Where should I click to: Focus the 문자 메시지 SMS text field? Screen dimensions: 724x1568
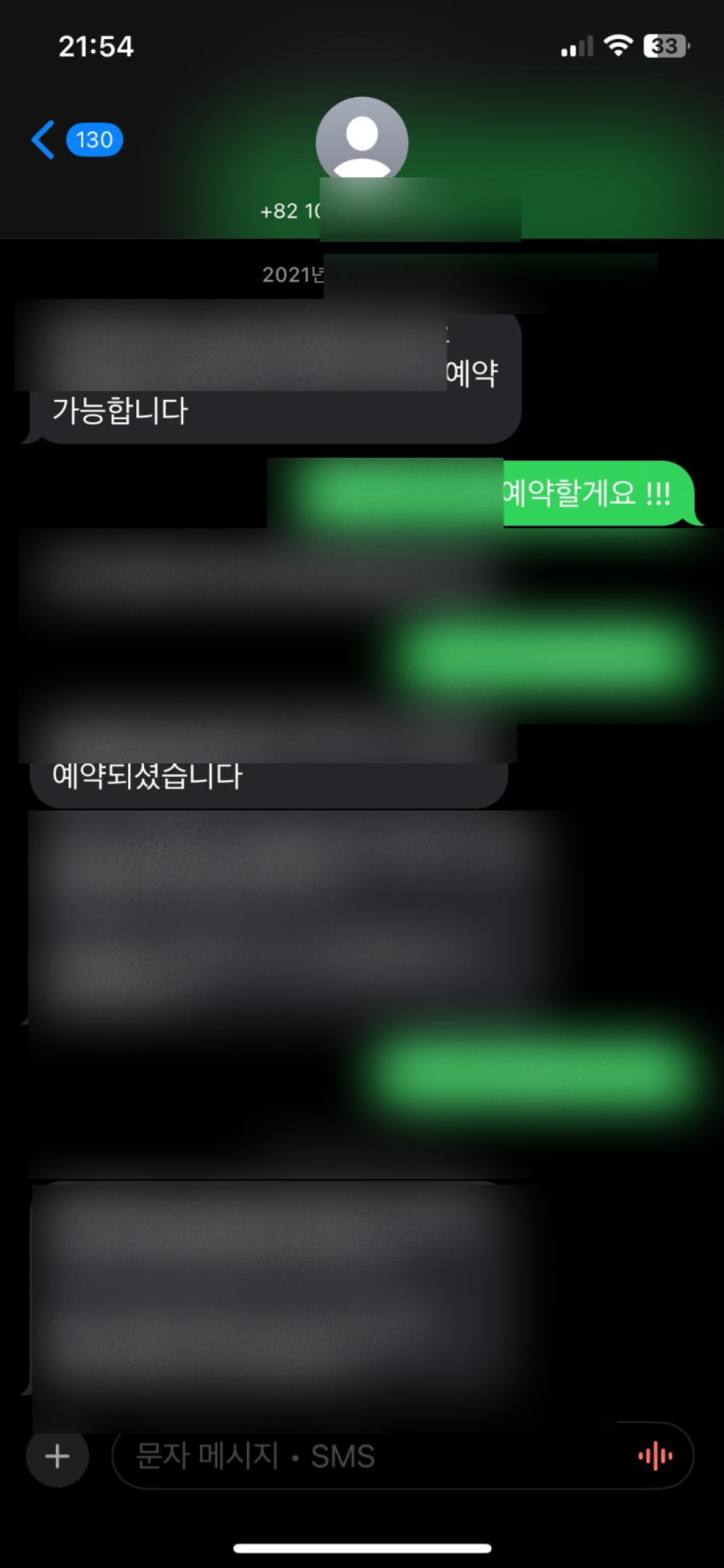[362, 1456]
